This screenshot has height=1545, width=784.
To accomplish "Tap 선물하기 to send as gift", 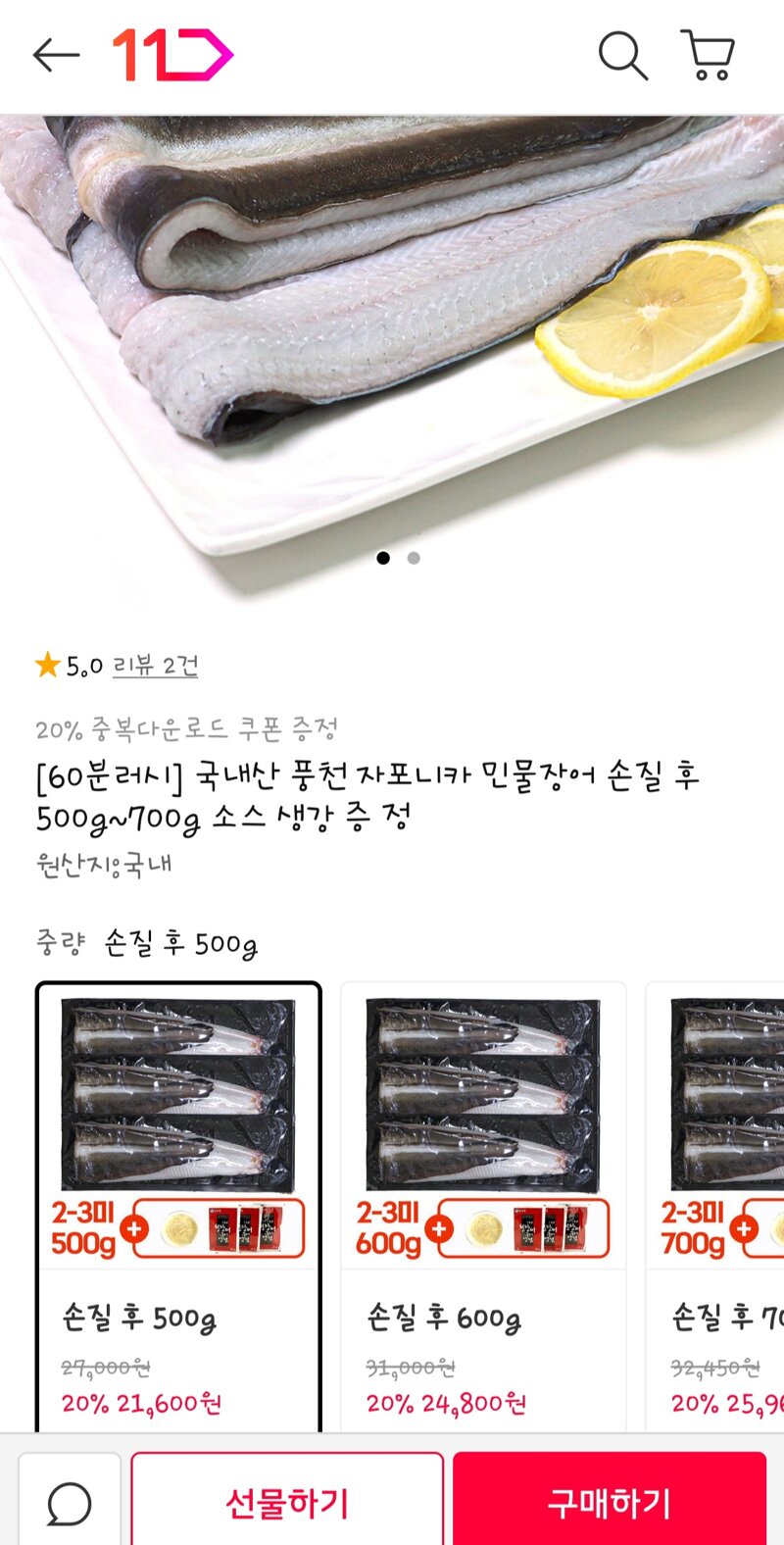I will tap(287, 1501).
